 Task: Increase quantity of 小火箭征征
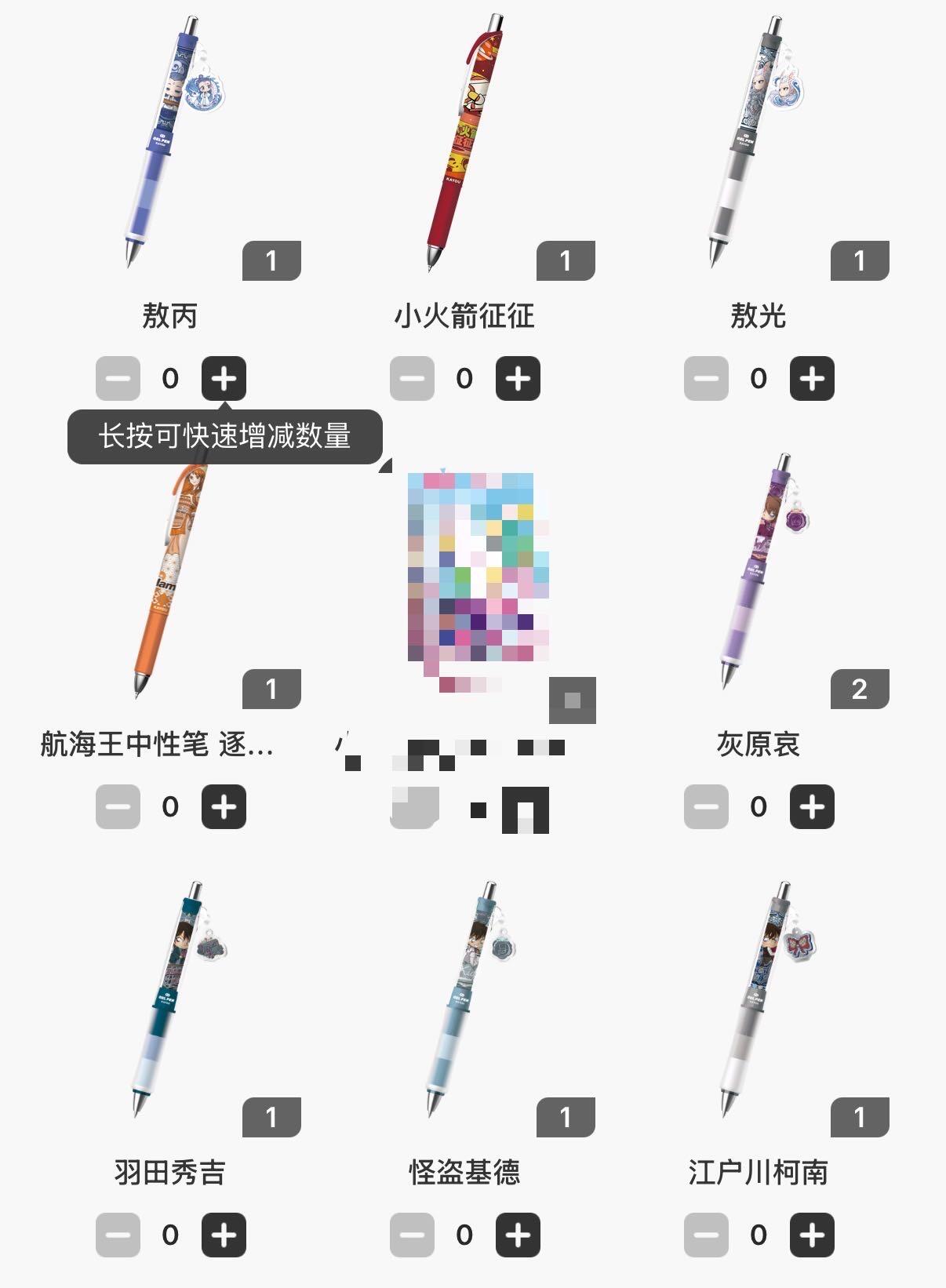pyautogui.click(x=518, y=379)
